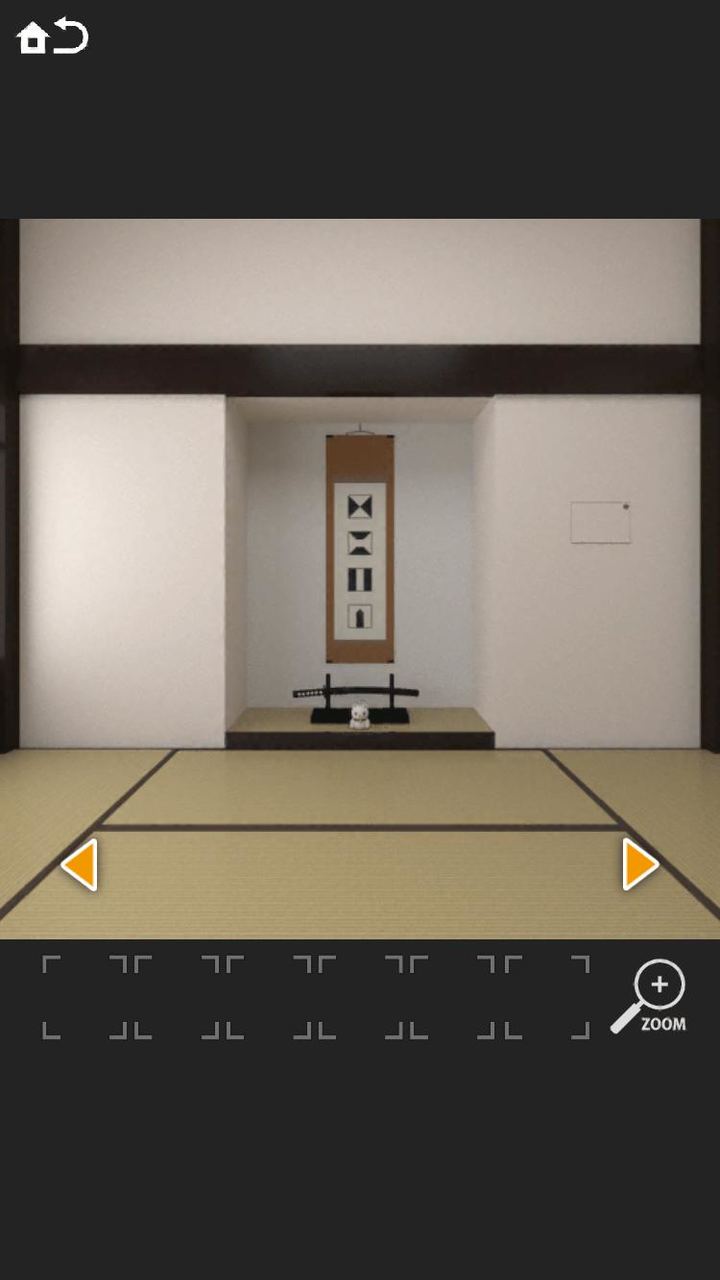Turn view to the right
Viewport: 720px width, 1280px height.
[640, 864]
